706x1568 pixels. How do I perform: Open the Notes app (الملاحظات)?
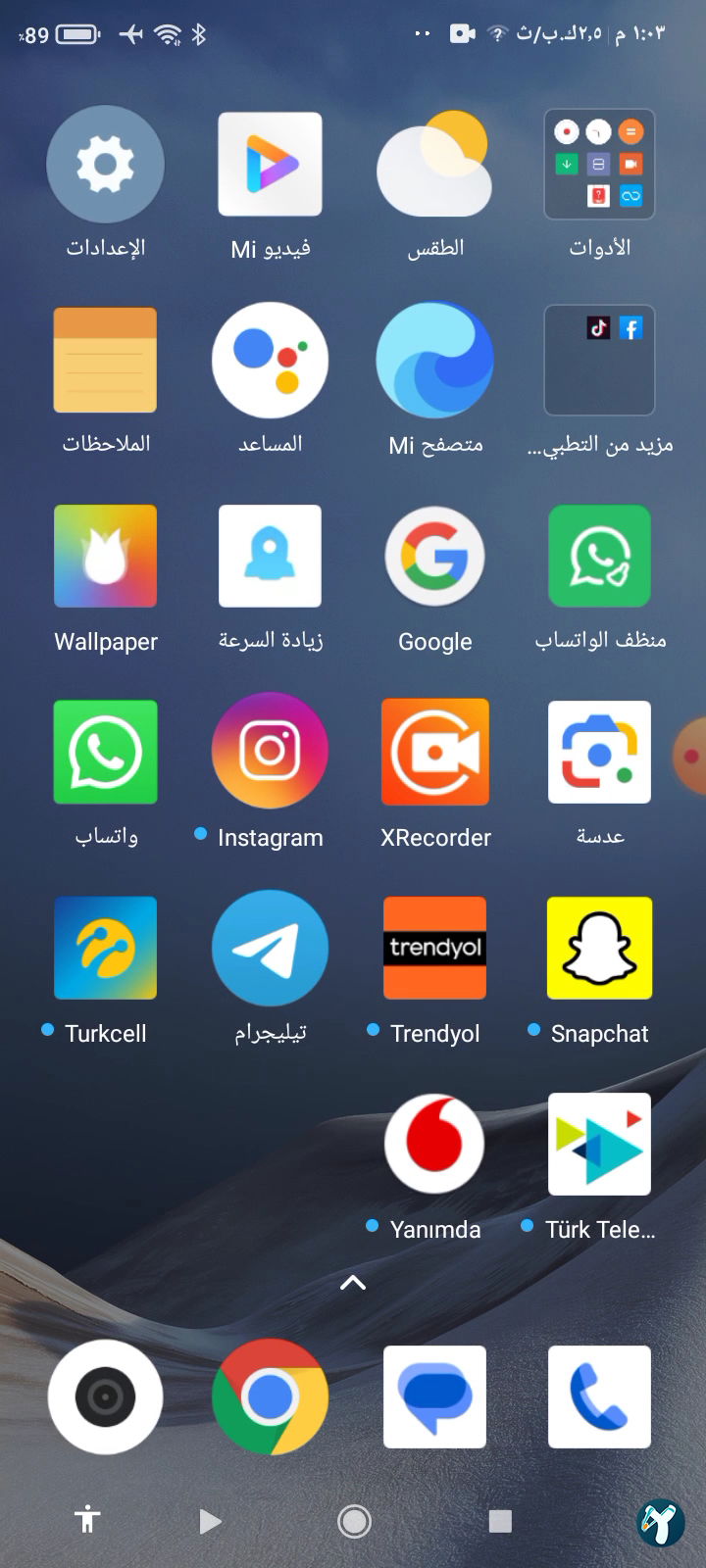point(105,360)
